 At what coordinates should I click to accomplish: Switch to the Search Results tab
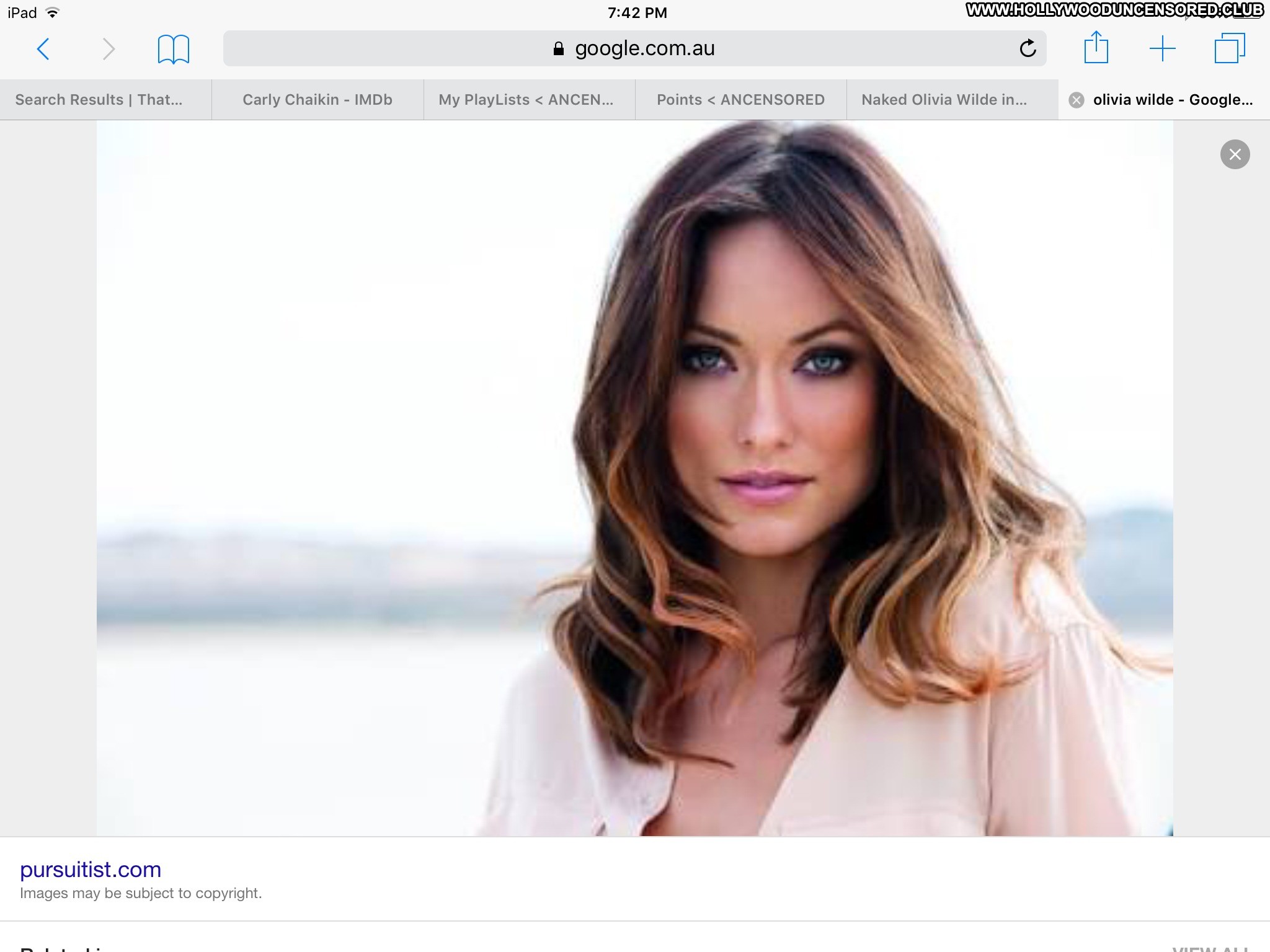click(99, 100)
